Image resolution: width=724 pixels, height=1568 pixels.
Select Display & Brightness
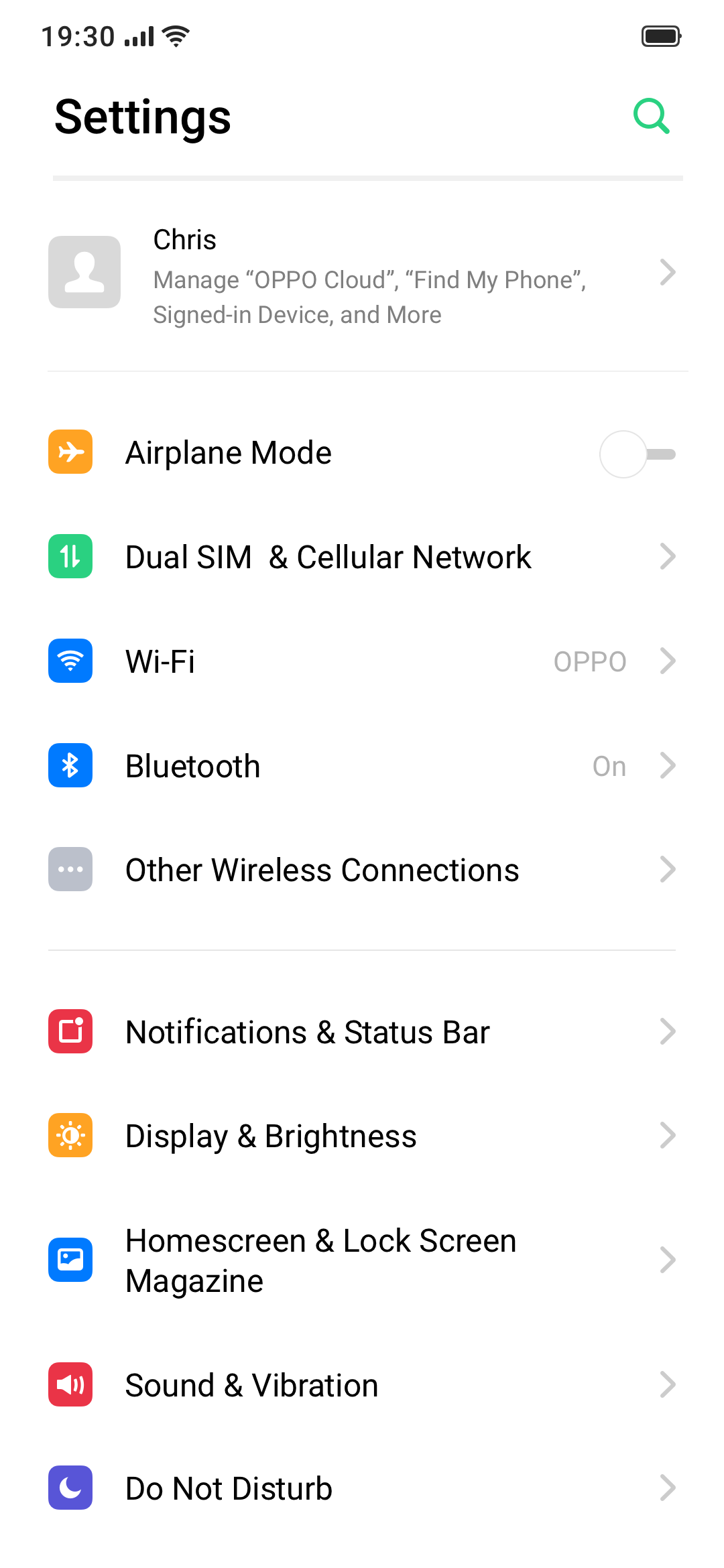[362, 1136]
